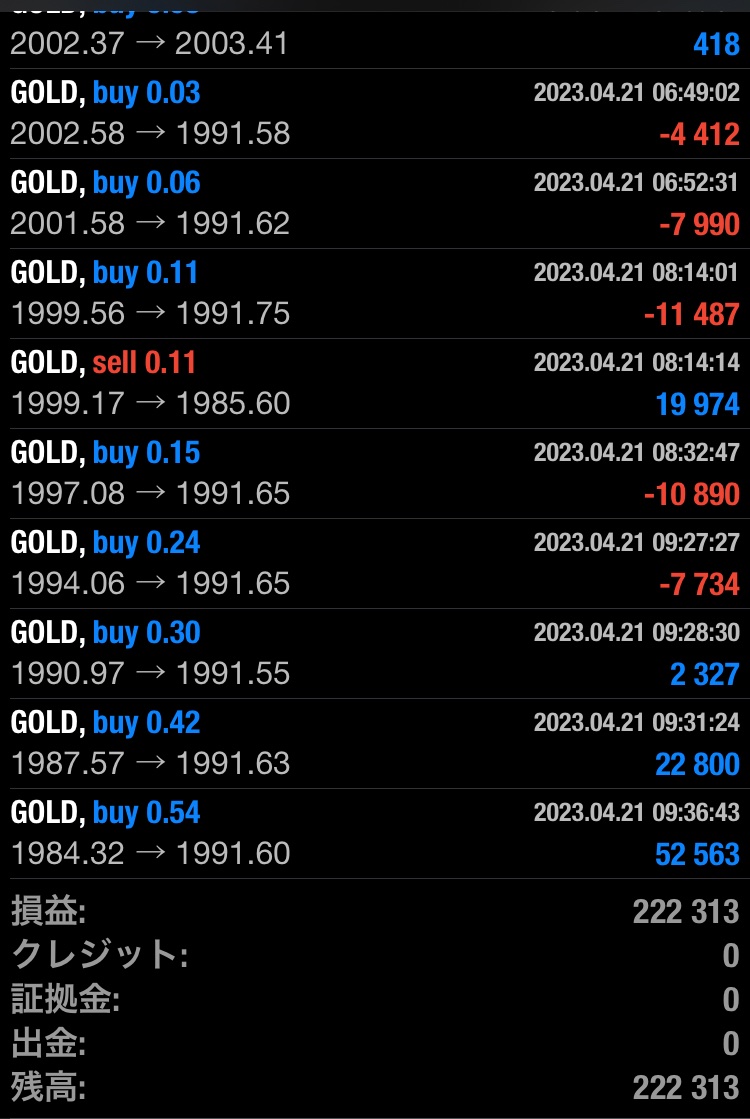The image size is (750, 1119).
Task: Tap the GOLD buy 0.11 trade entry
Action: pyautogui.click(x=375, y=293)
